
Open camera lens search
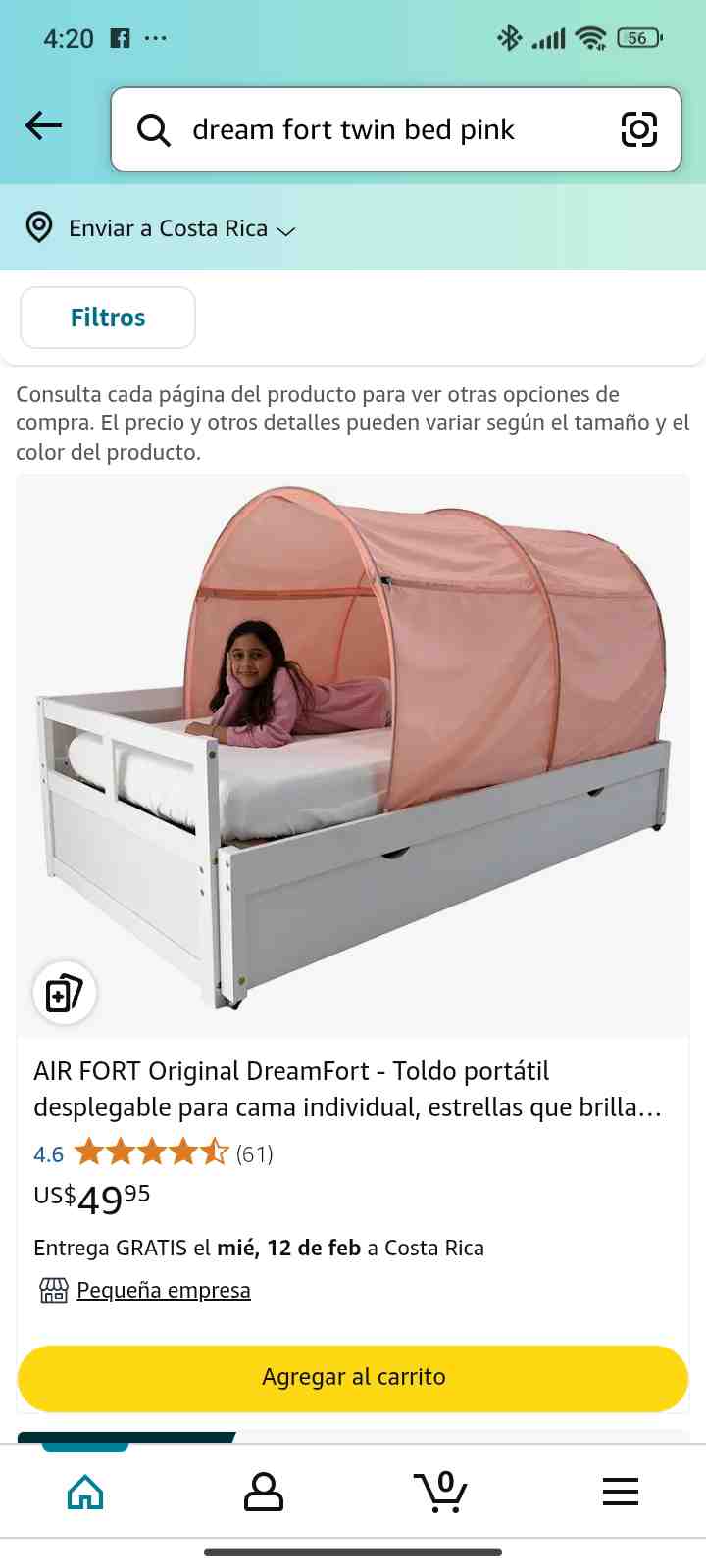pyautogui.click(x=639, y=129)
